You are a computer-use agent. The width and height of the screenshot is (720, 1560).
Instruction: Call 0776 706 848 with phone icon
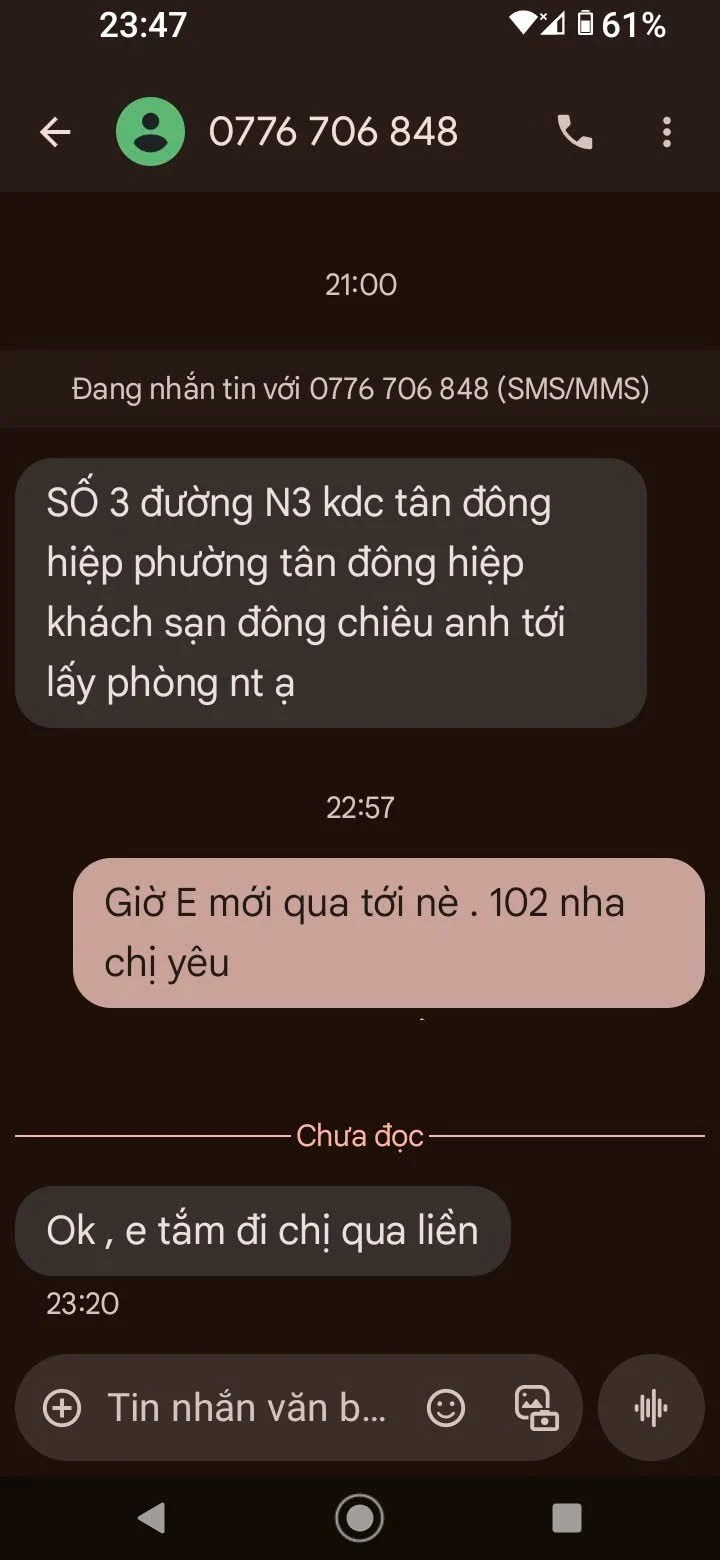[574, 132]
